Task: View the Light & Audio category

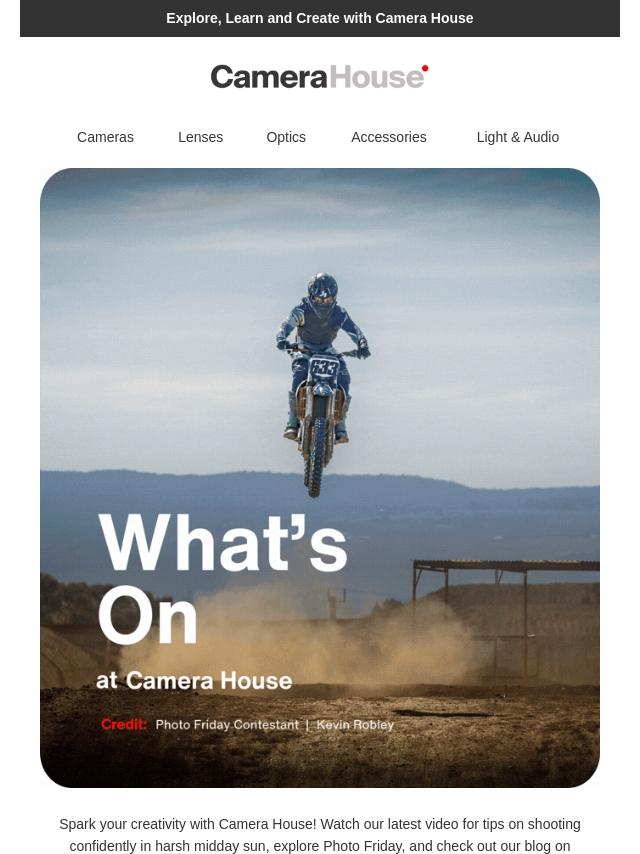Action: coord(517,137)
